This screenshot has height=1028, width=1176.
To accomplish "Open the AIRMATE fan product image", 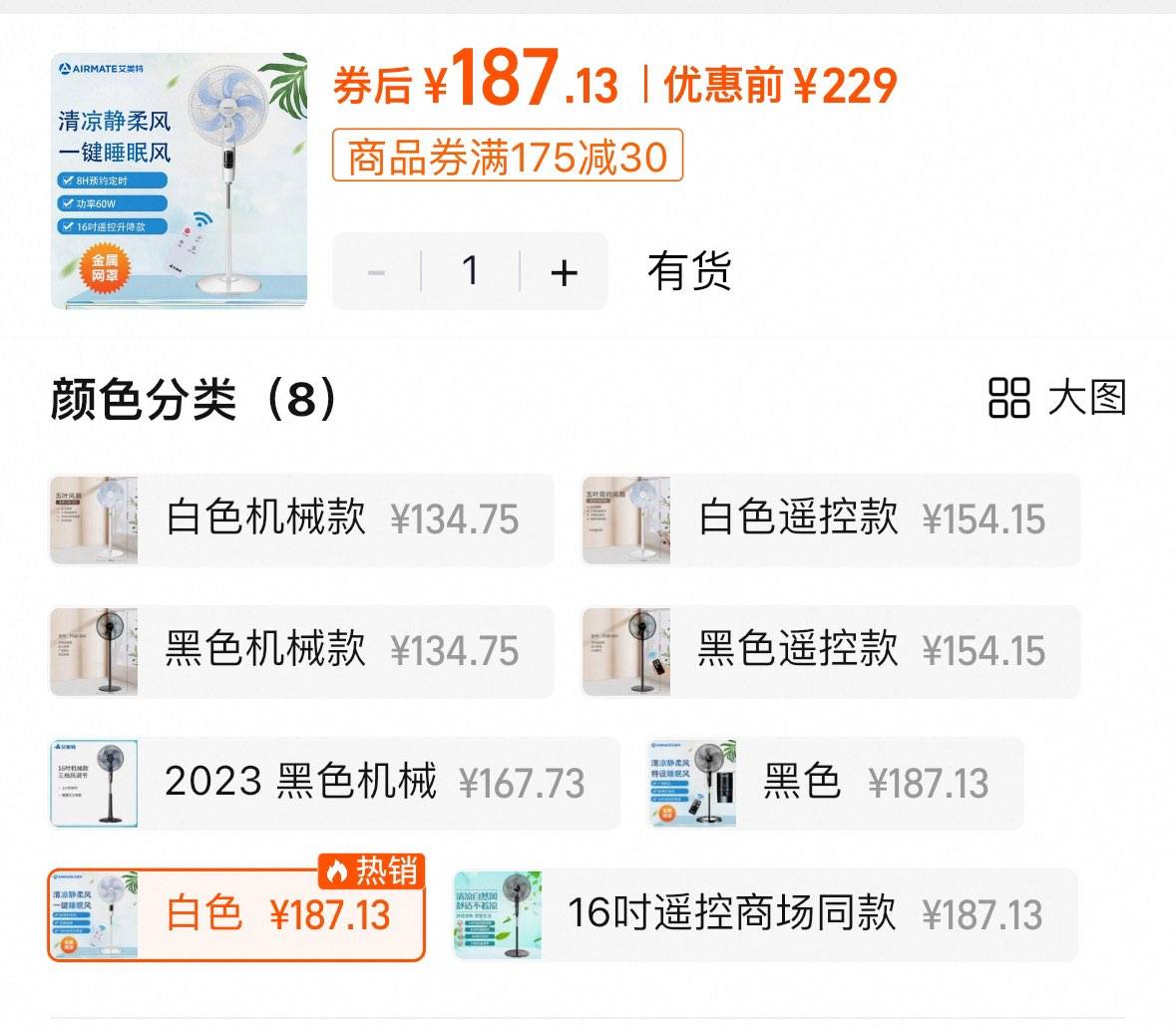I will click(x=179, y=180).
